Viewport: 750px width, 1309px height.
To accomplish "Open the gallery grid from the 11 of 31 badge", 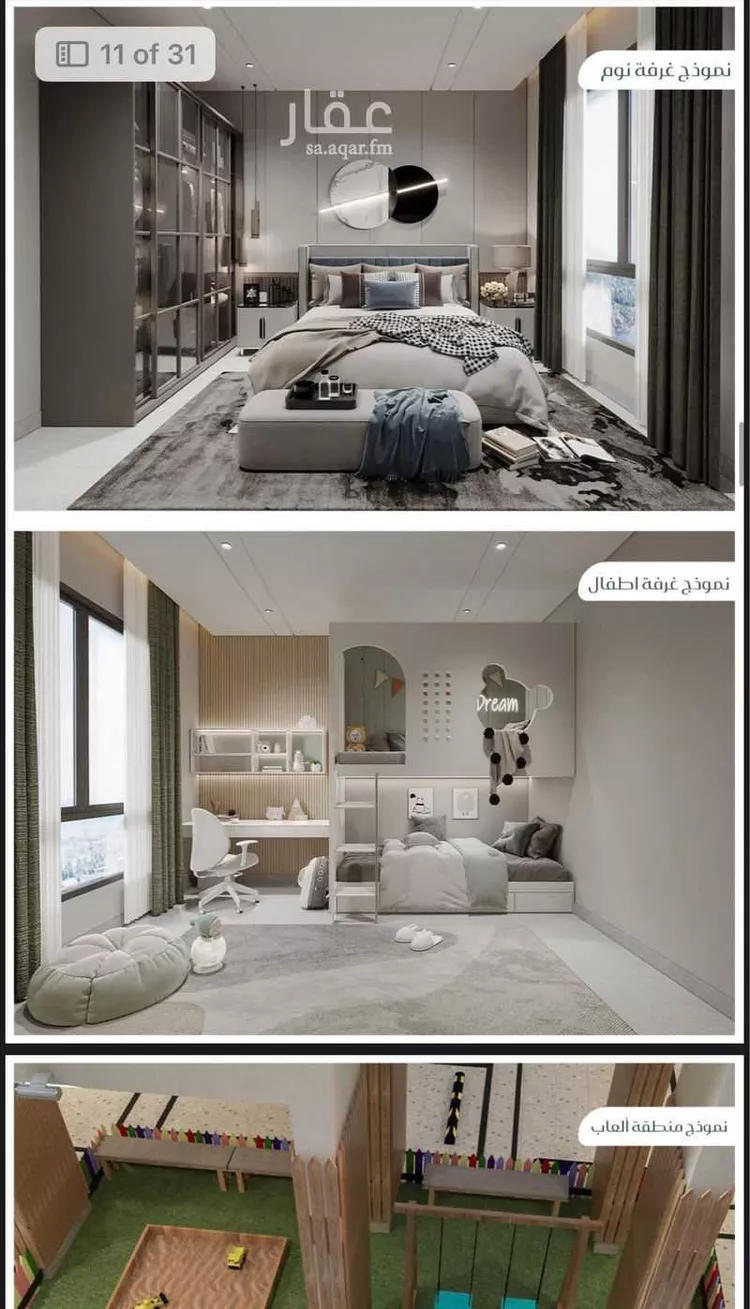I will pos(125,54).
